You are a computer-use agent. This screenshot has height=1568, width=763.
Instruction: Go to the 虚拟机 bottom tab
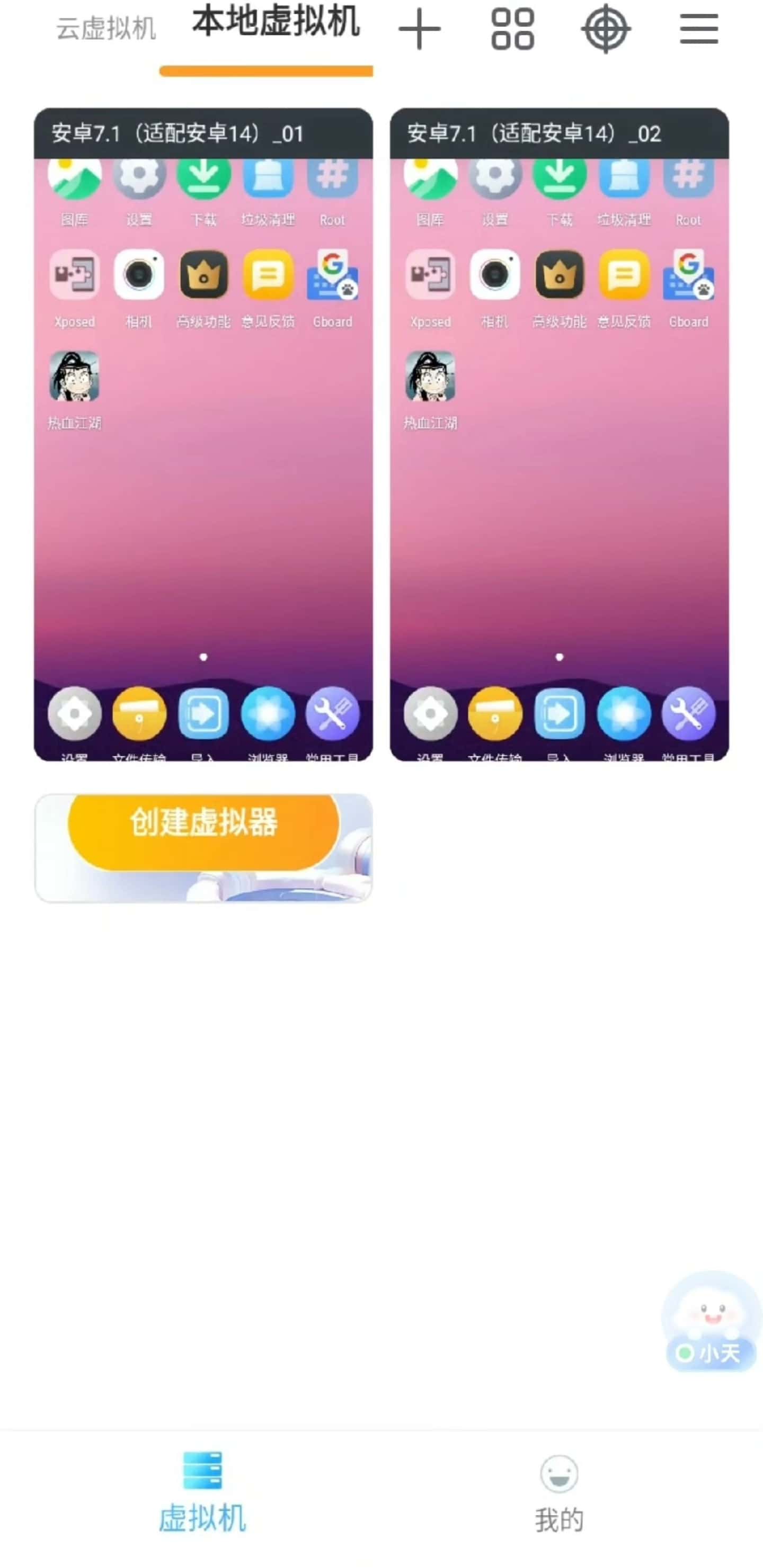point(202,1491)
